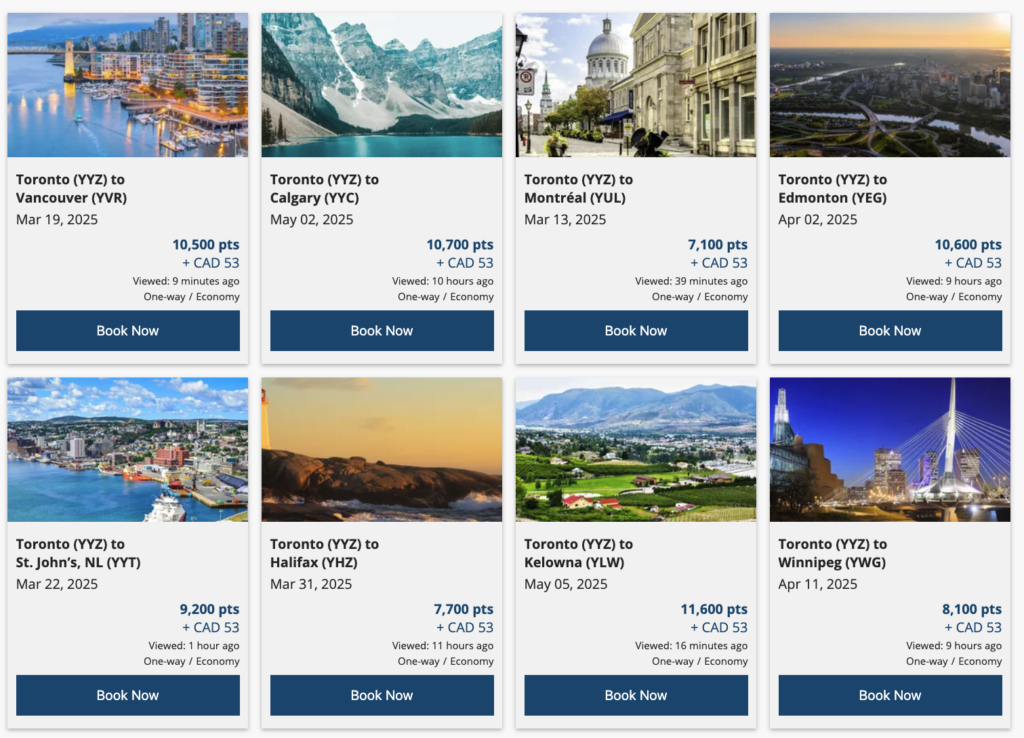Book the Toronto to Winnipeg flight
Image resolution: width=1024 pixels, height=738 pixels.
(890, 695)
